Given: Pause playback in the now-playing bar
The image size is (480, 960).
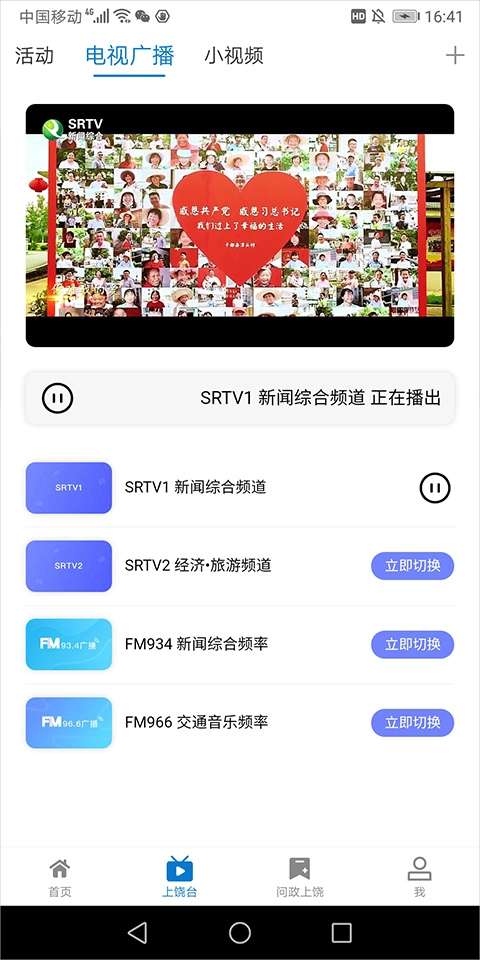Looking at the screenshot, I should point(58,398).
